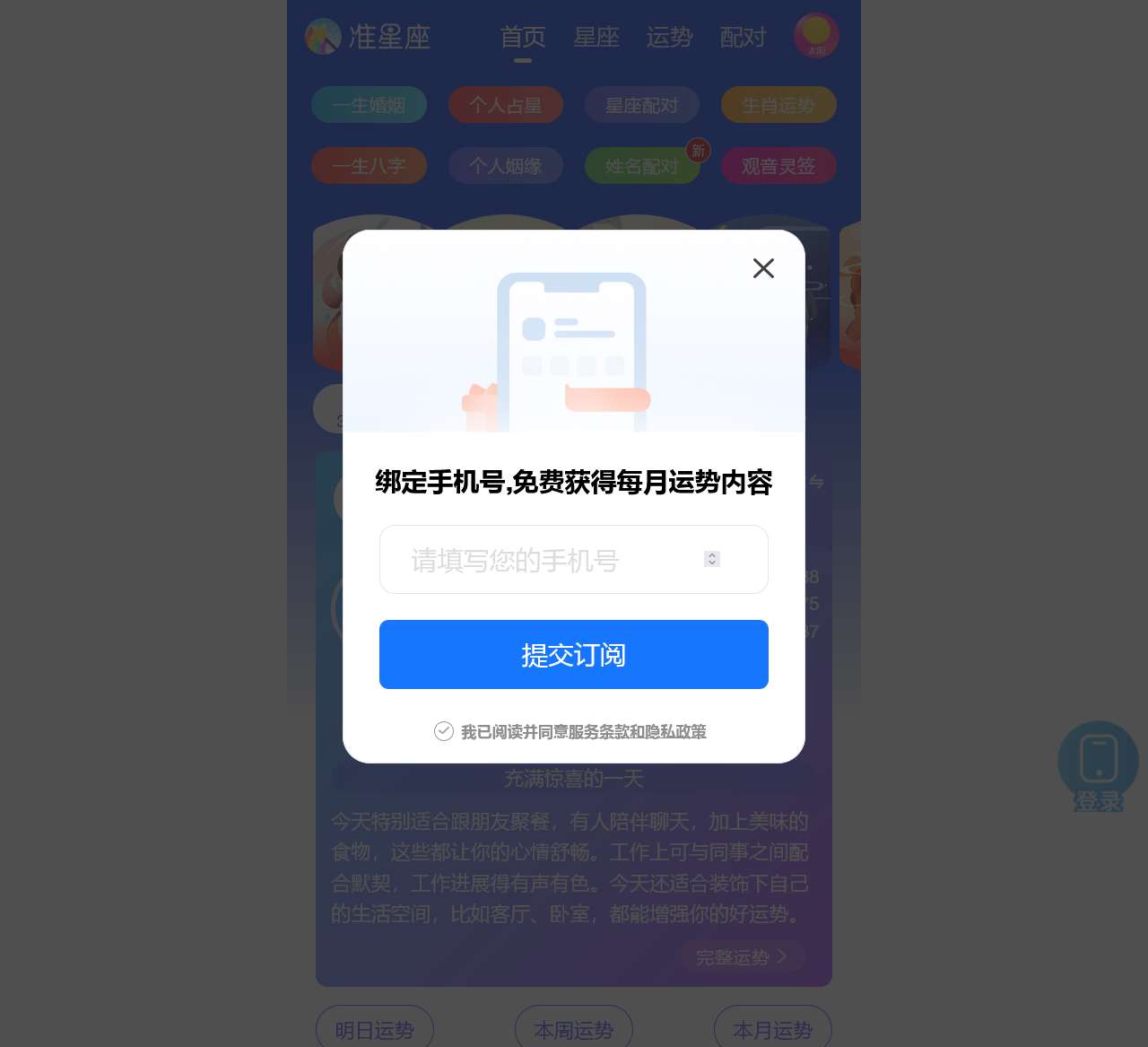This screenshot has height=1047, width=1148.
Task: Open 完整运势 full fortune link
Action: click(x=743, y=956)
